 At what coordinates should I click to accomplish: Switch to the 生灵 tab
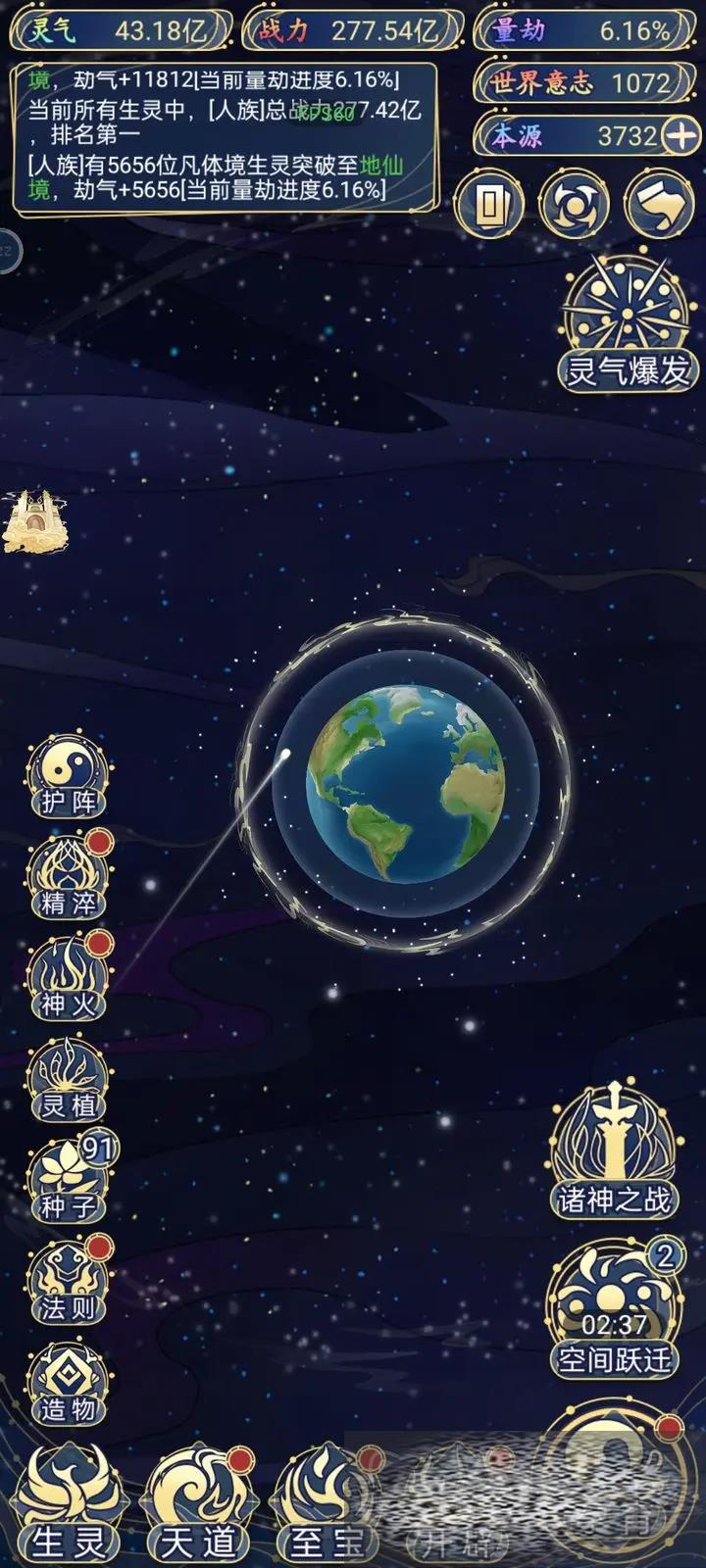point(69,1509)
